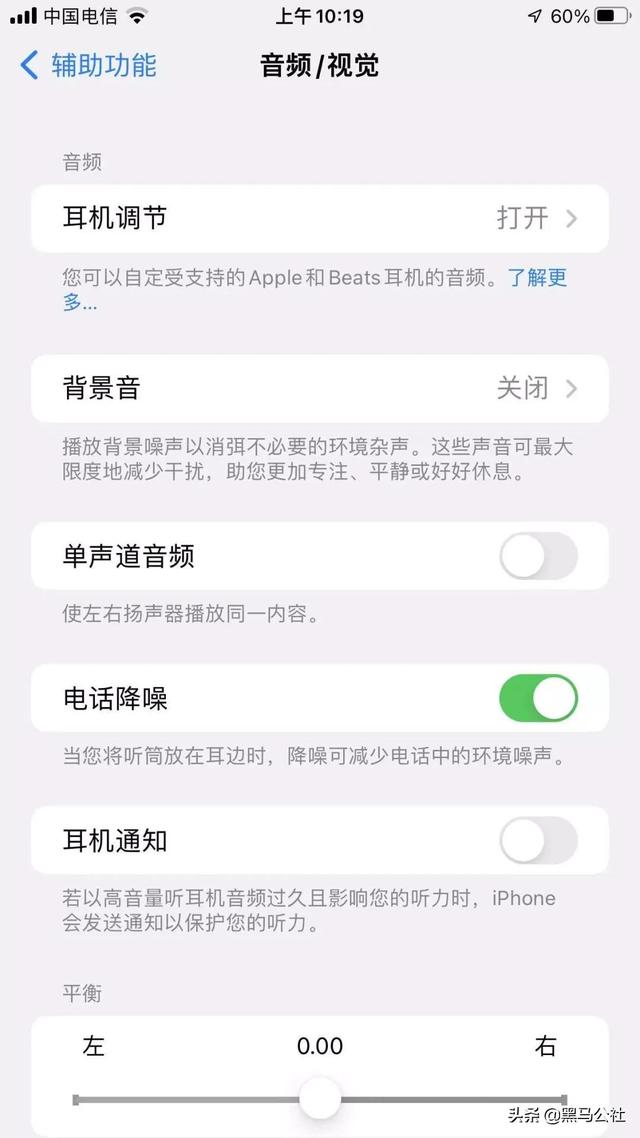The width and height of the screenshot is (640, 1138).
Task: Open the 背景音 settings row
Action: (320, 388)
